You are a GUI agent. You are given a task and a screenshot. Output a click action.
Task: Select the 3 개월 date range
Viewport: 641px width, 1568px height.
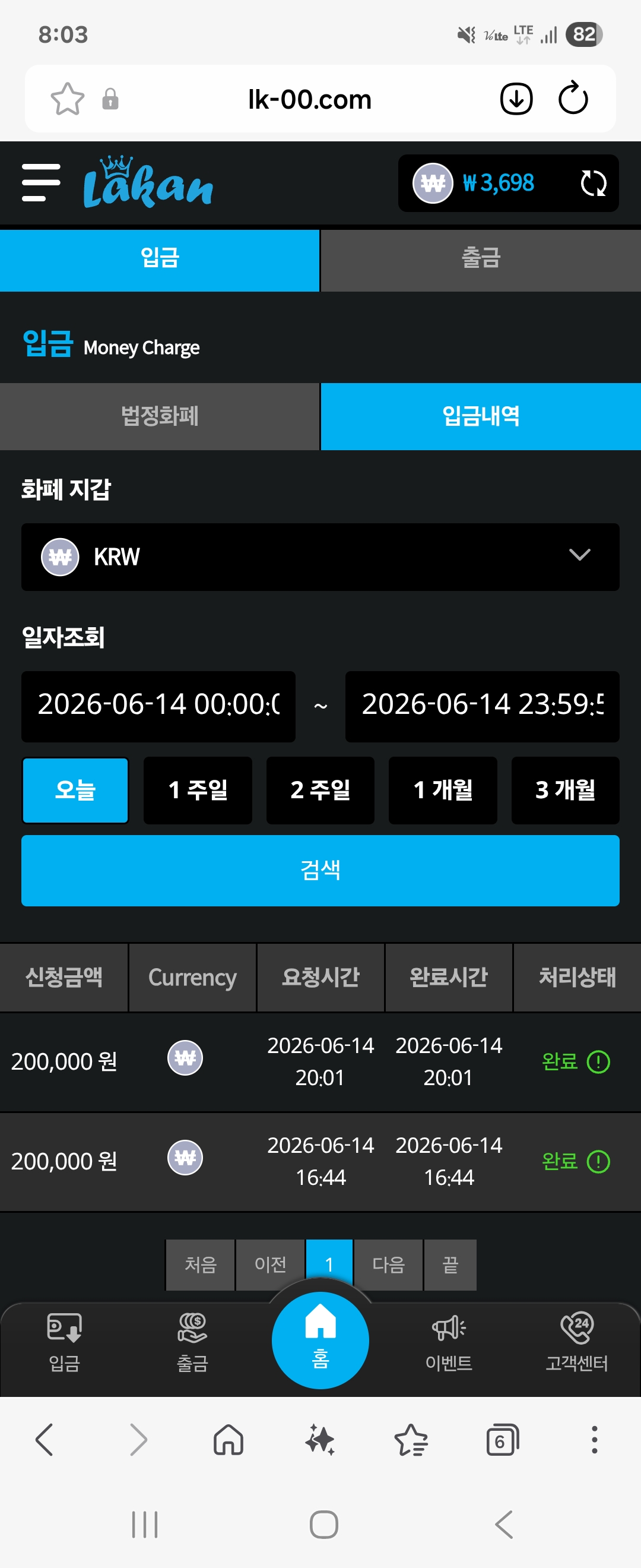pos(566,790)
